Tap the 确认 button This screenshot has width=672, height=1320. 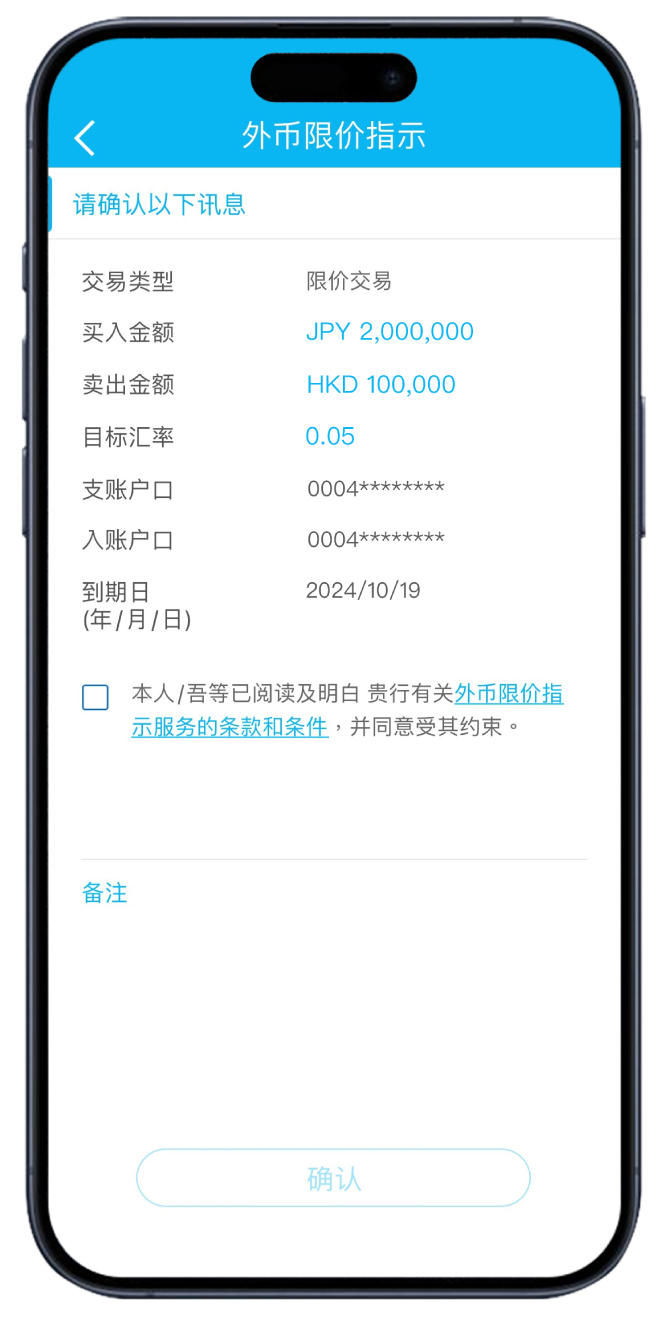click(333, 1178)
